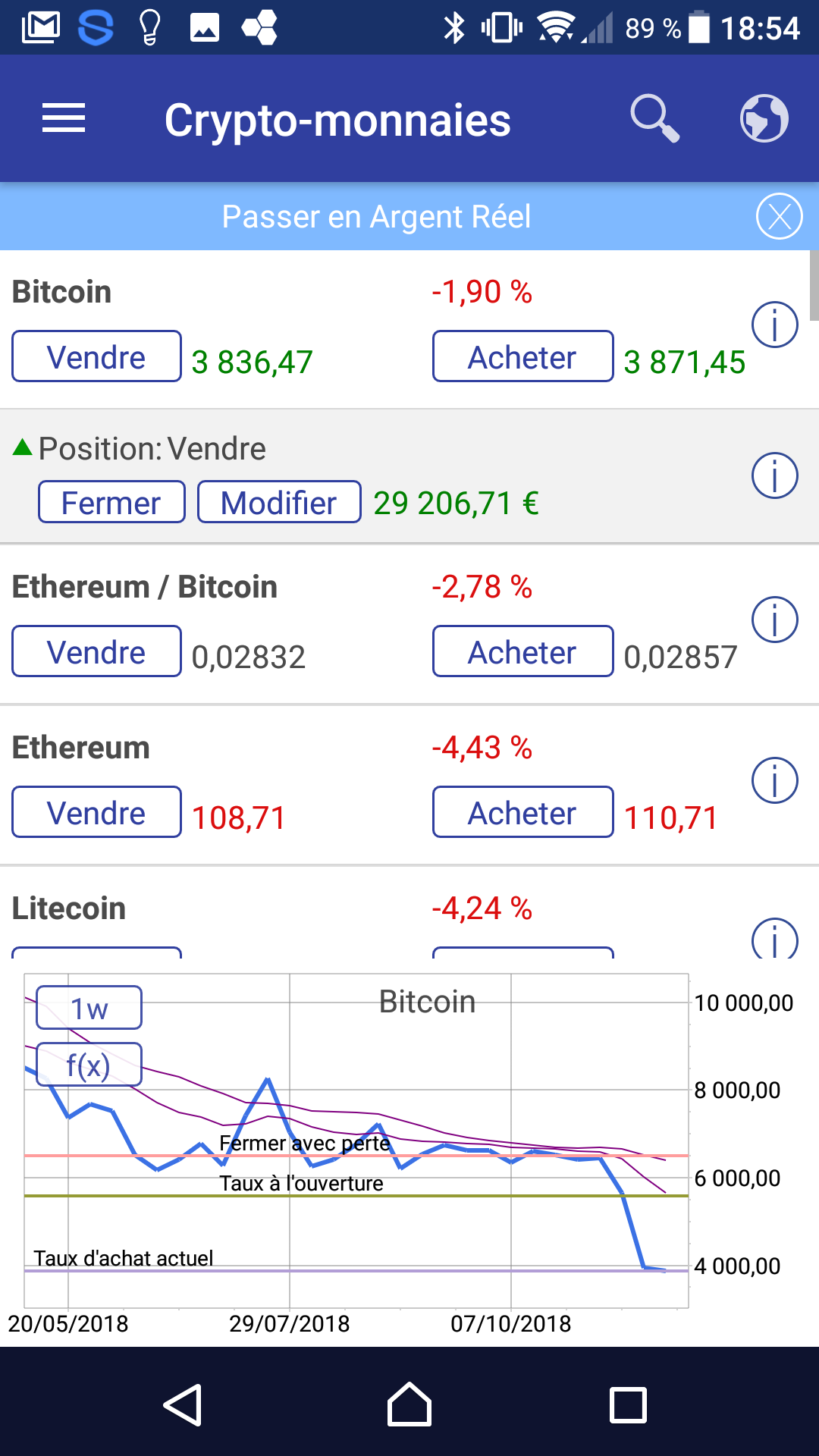Sell Ethereum / Bitcoin with Vendre
Image resolution: width=819 pixels, height=1456 pixels.
(96, 651)
